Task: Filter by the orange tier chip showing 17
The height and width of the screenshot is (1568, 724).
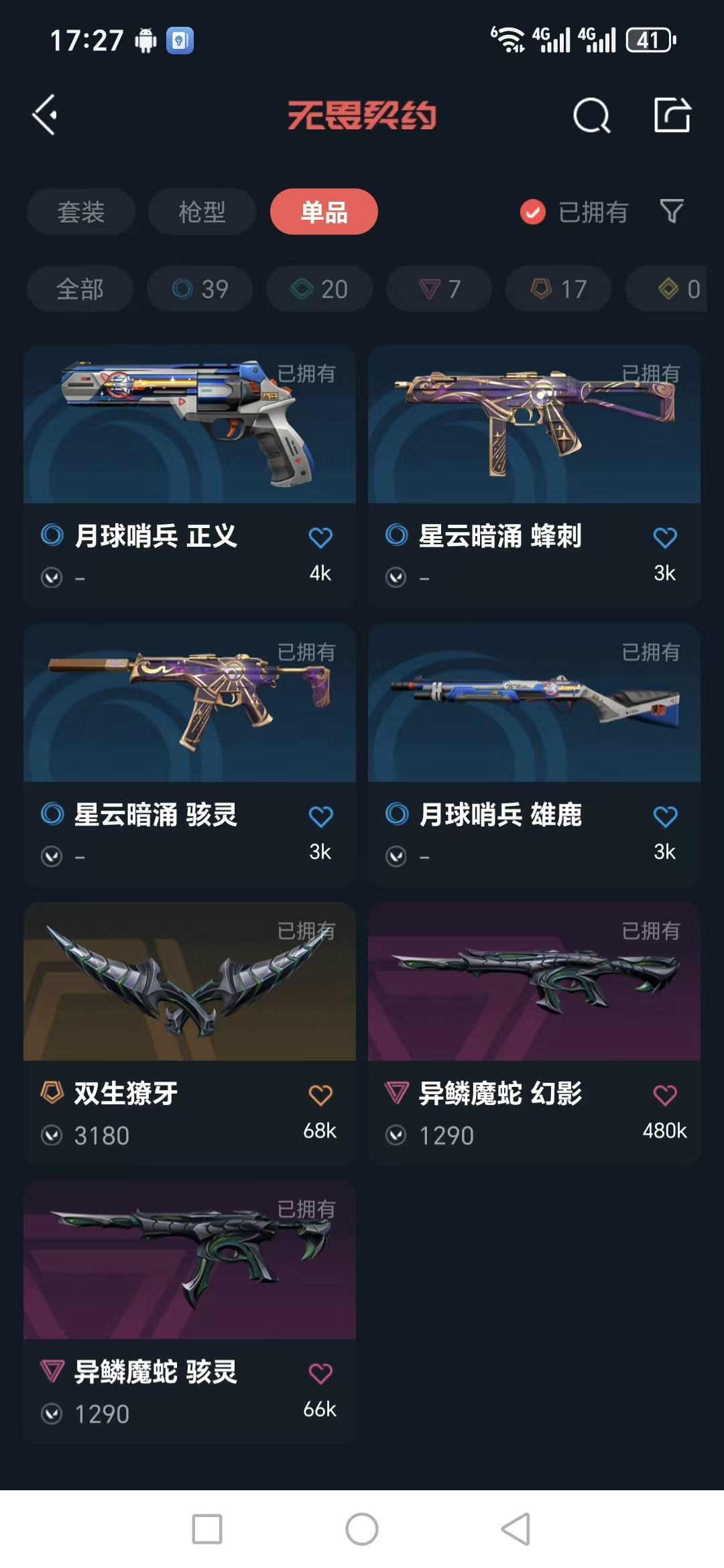Action: click(558, 289)
